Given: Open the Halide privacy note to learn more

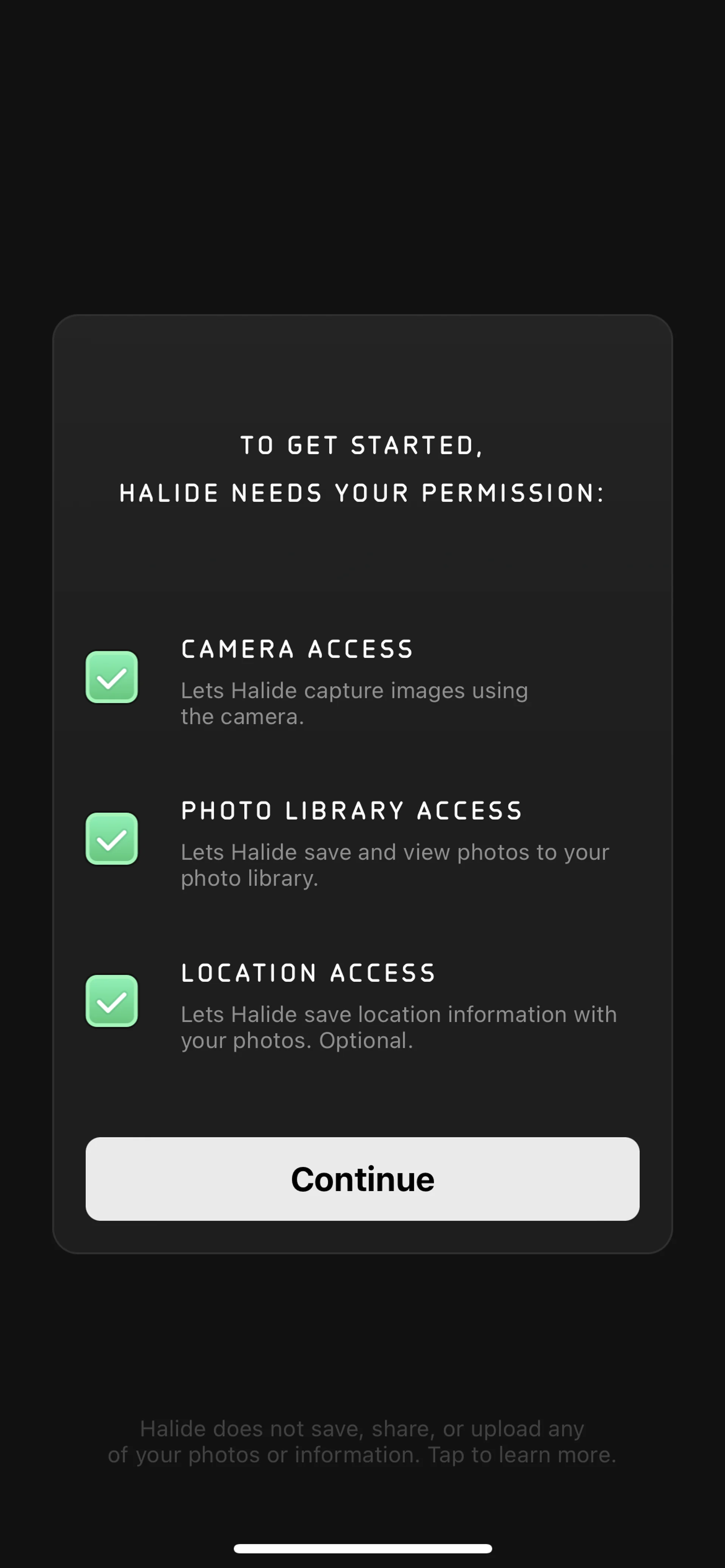Looking at the screenshot, I should point(362,1441).
